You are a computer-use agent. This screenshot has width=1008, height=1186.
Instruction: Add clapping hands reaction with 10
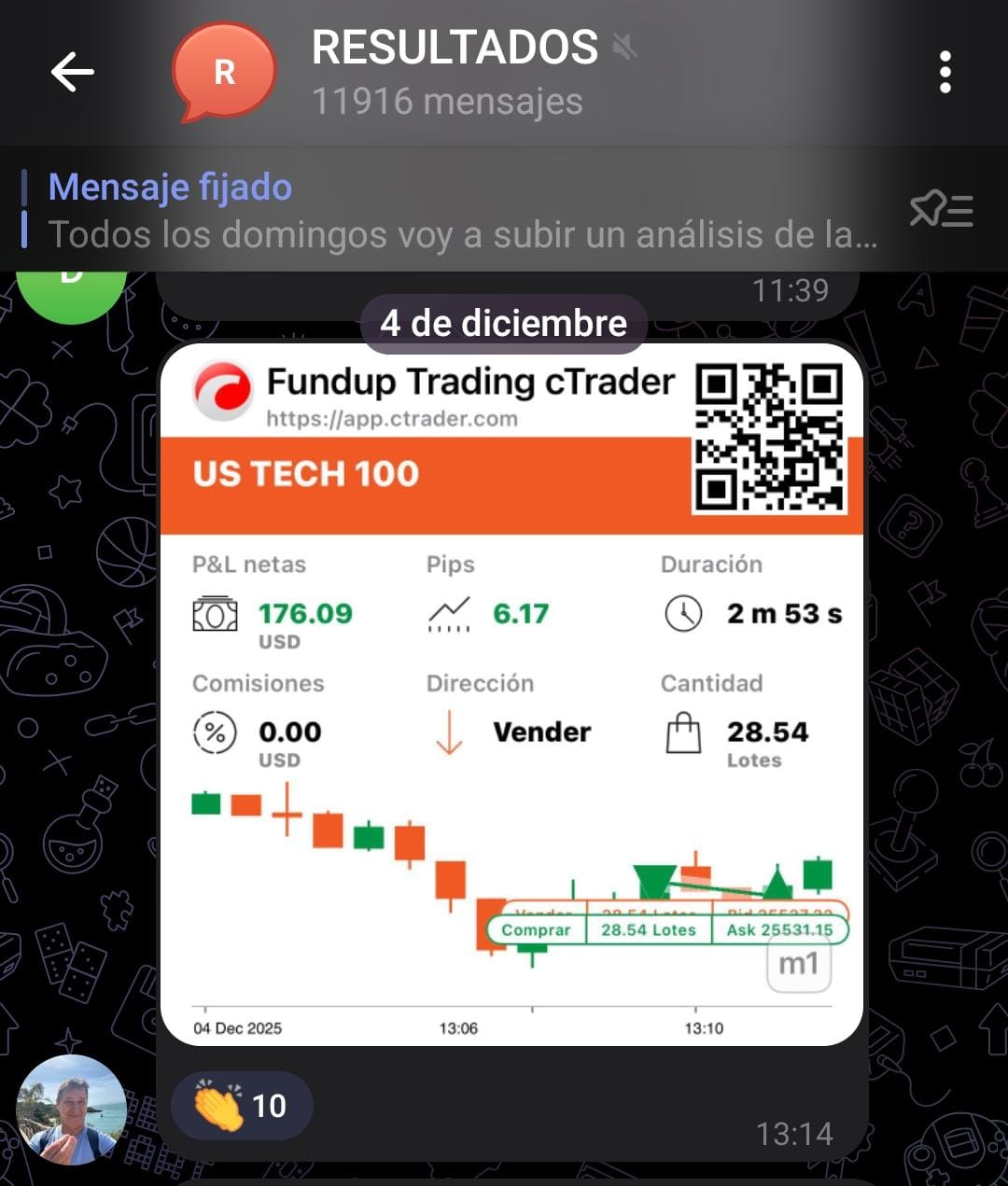click(242, 1106)
